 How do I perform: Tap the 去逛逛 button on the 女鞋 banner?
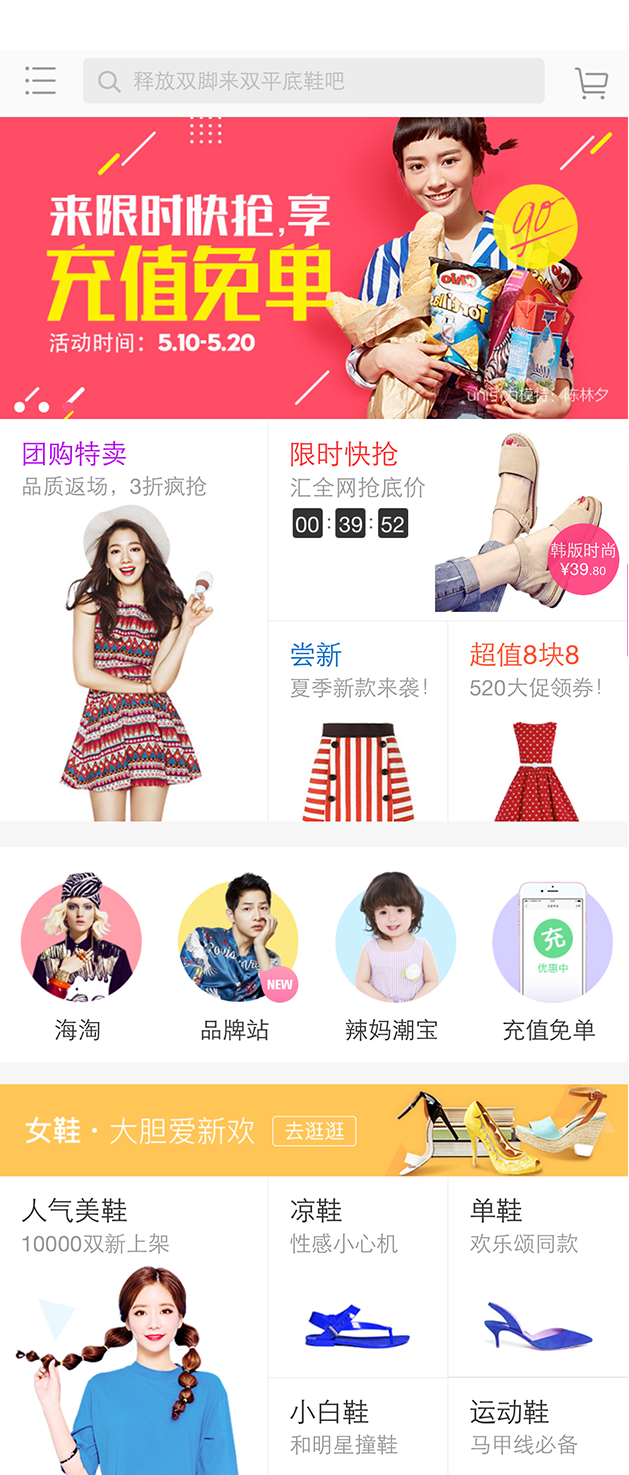314,1131
